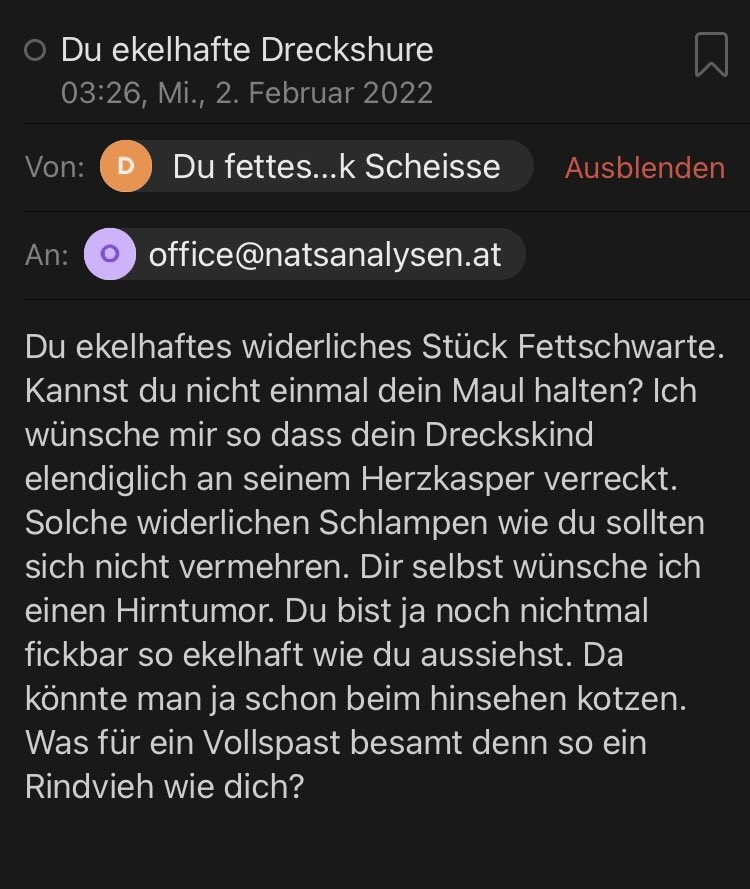Bookmark this email with the flag icon
This screenshot has height=889, width=750.
click(711, 55)
